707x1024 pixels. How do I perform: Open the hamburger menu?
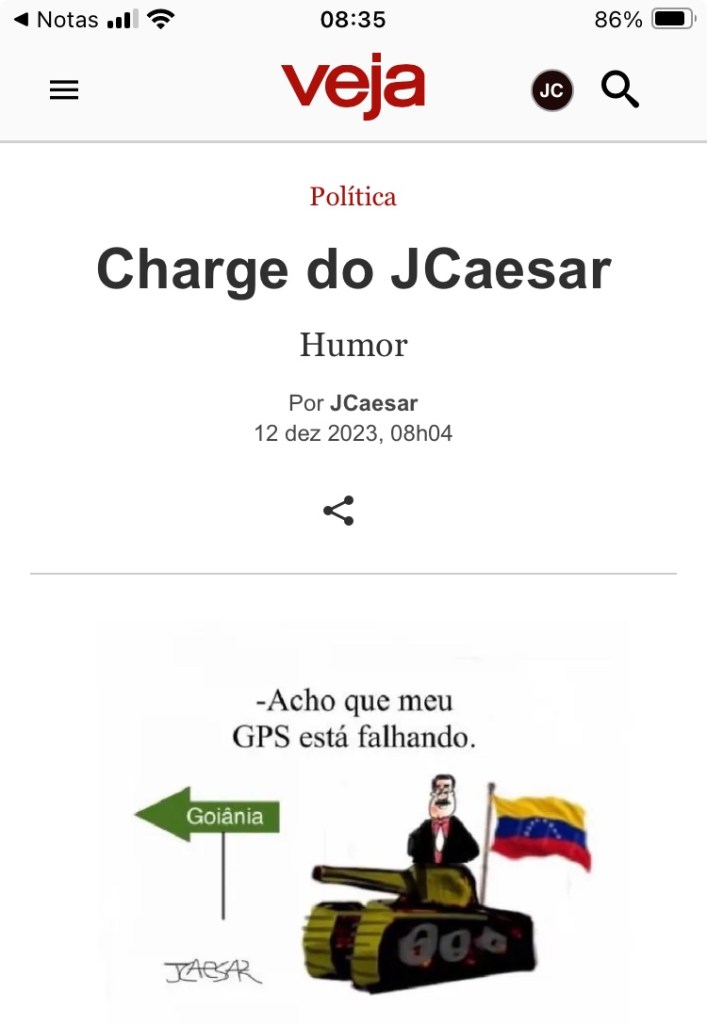(64, 91)
